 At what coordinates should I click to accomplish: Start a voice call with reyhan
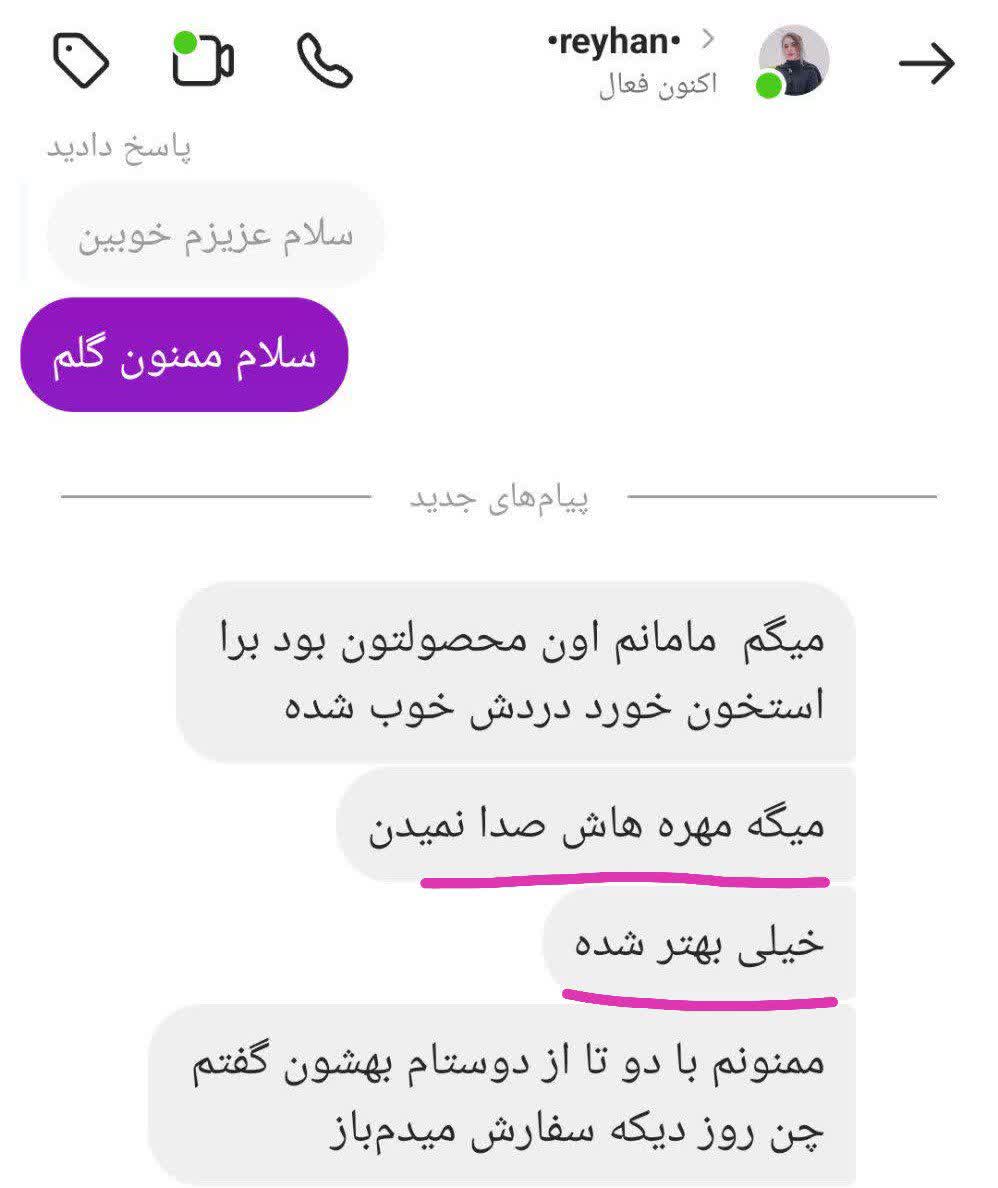325,62
